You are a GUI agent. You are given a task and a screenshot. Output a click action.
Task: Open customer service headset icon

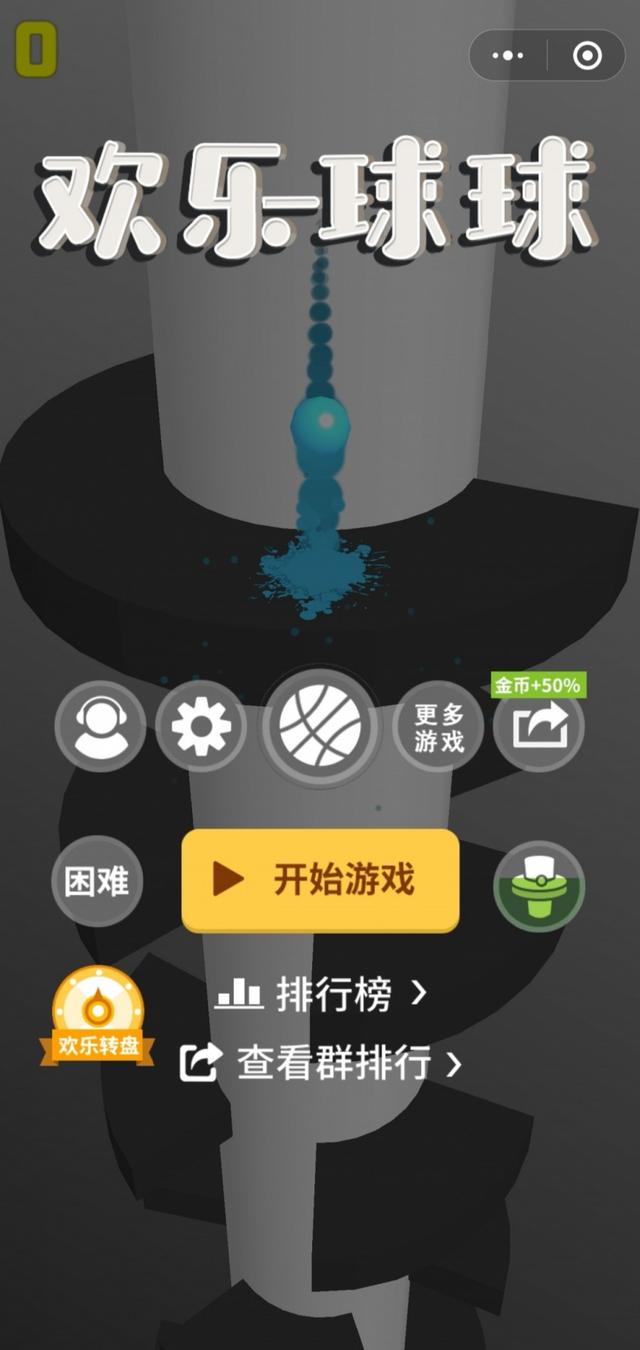click(99, 724)
